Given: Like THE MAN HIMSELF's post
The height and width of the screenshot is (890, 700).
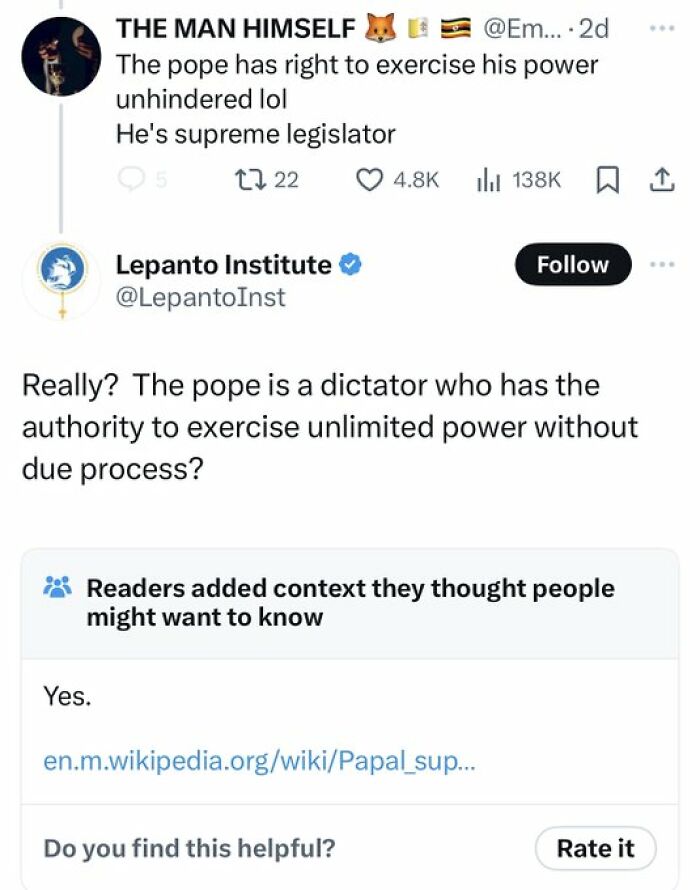Looking at the screenshot, I should (x=371, y=179).
